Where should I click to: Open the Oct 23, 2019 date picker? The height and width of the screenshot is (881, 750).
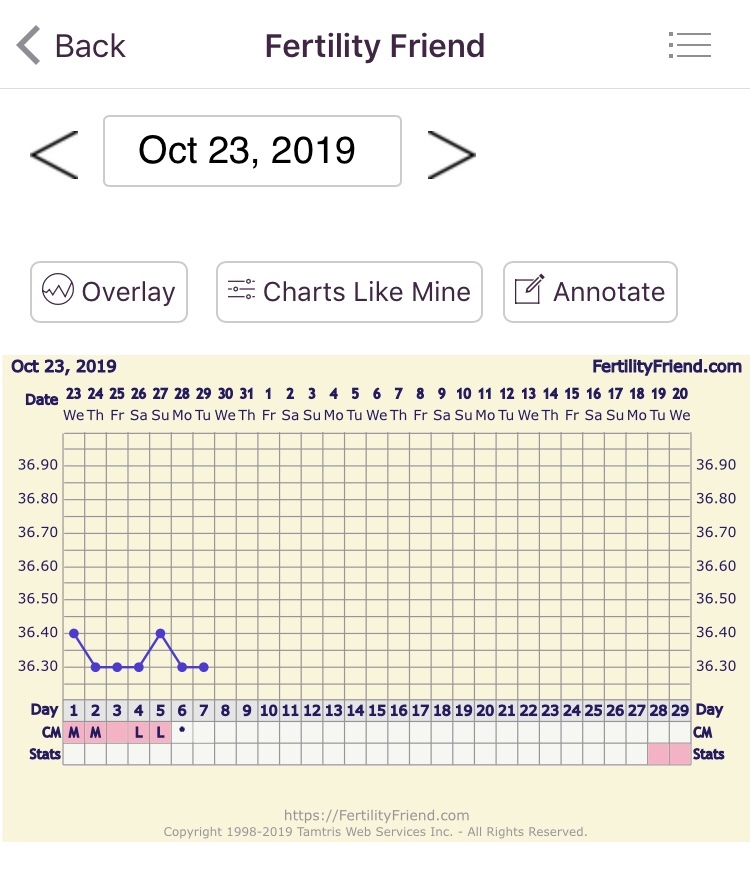(252, 151)
